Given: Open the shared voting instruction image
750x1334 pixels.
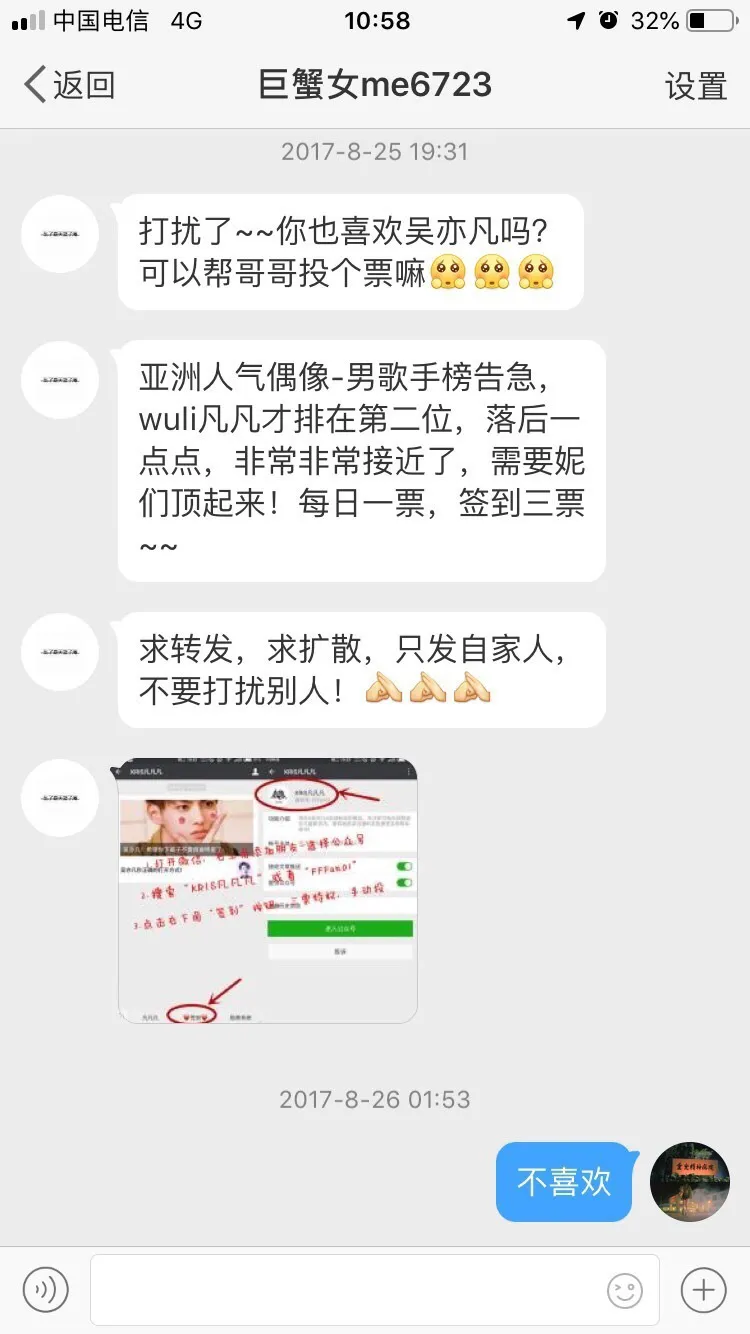Looking at the screenshot, I should click(x=268, y=890).
